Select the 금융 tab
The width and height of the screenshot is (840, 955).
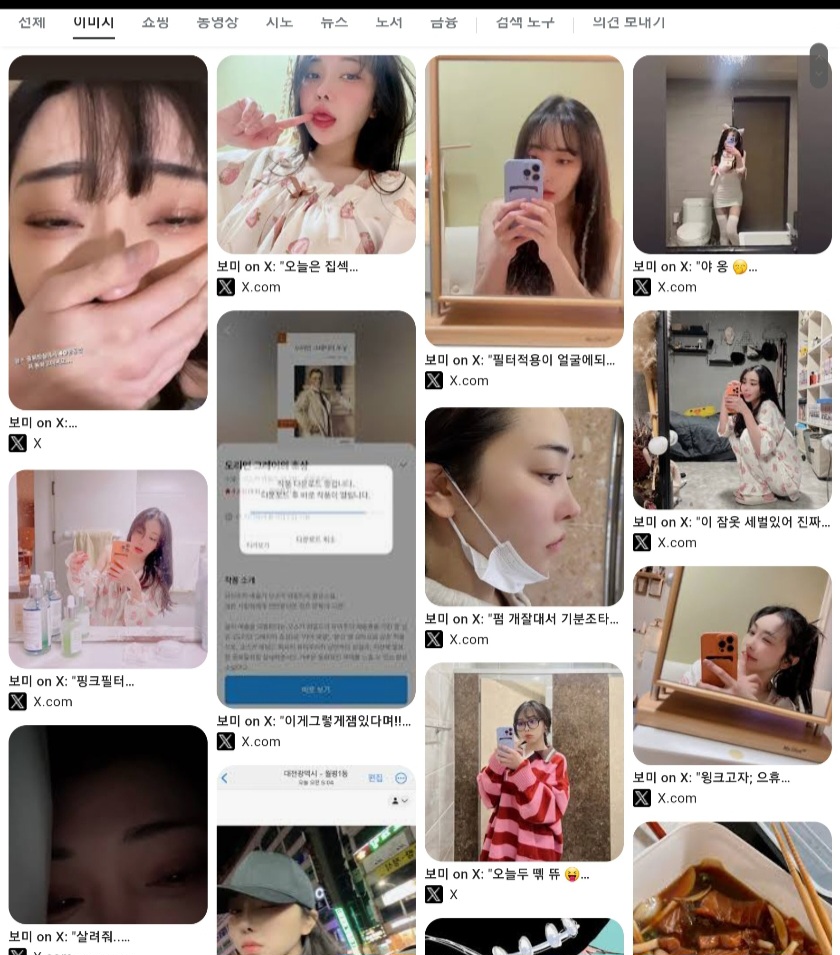tap(443, 22)
